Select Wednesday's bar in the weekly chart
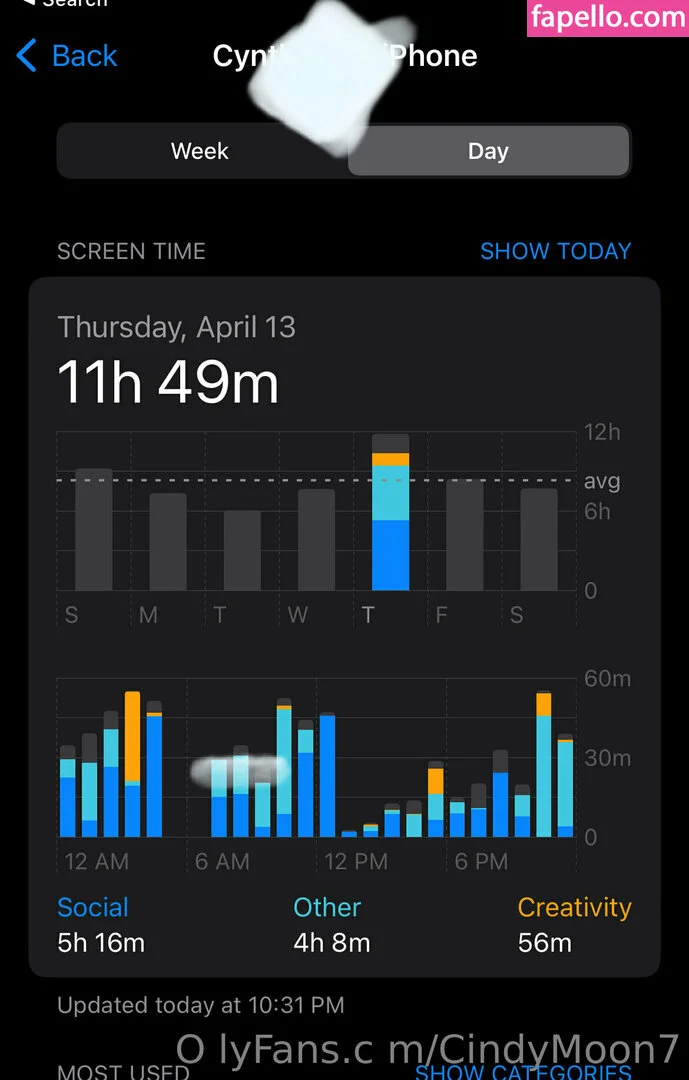Viewport: 689px width, 1080px height. tap(316, 539)
